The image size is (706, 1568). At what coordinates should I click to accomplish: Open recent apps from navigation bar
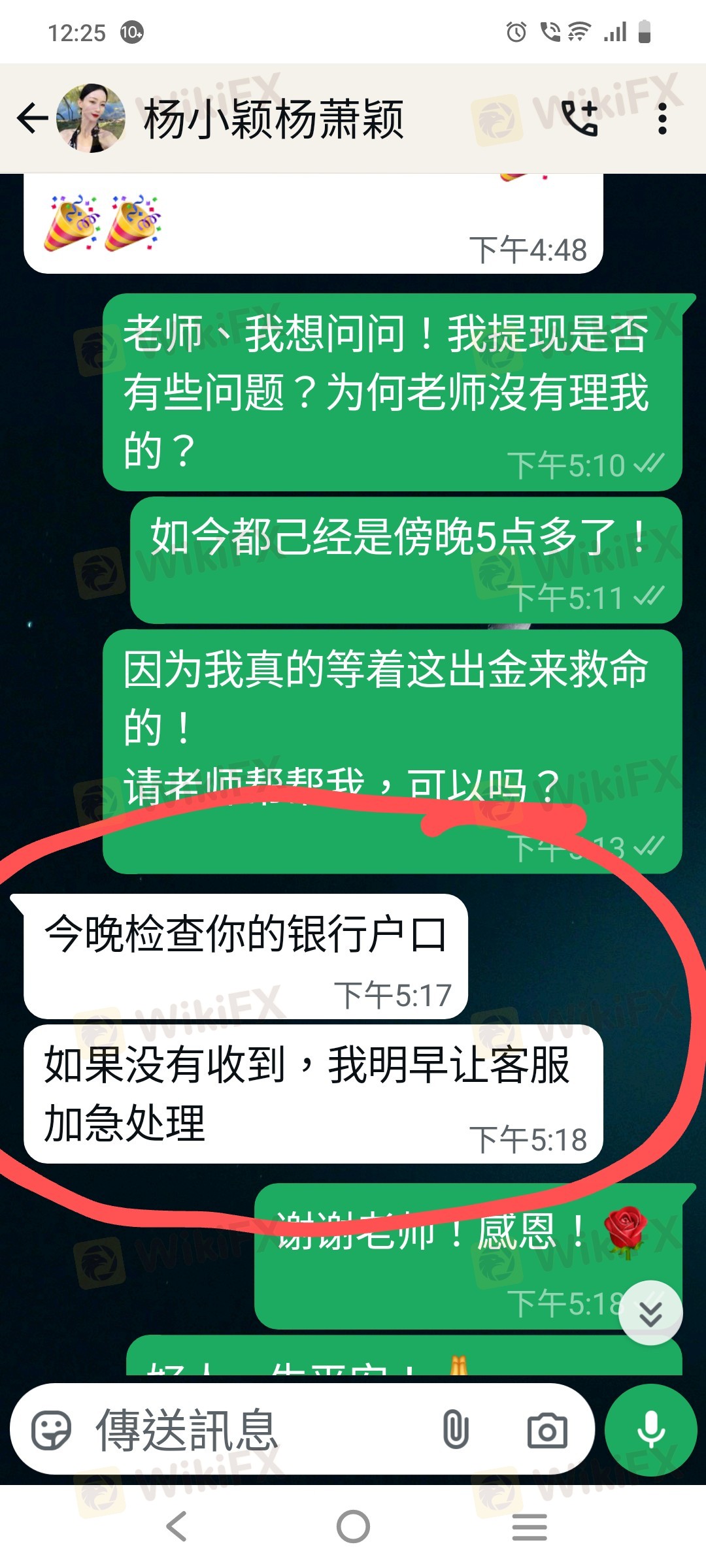coord(529,1527)
